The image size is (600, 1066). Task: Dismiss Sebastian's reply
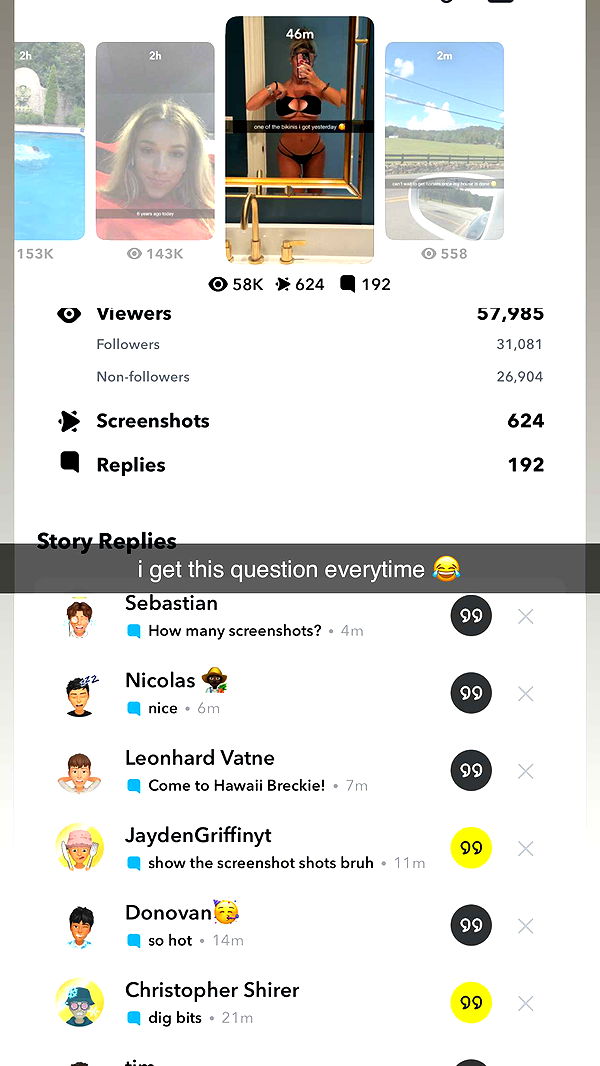click(526, 617)
